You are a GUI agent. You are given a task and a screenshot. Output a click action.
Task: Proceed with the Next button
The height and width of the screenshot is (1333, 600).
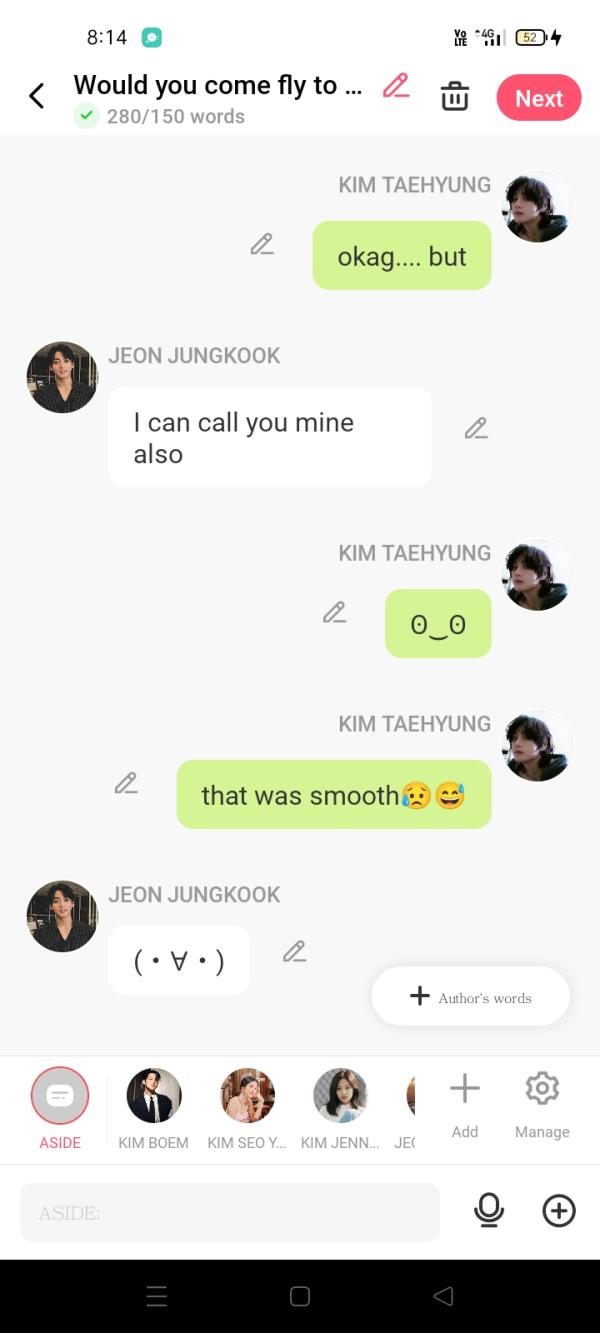[539, 98]
